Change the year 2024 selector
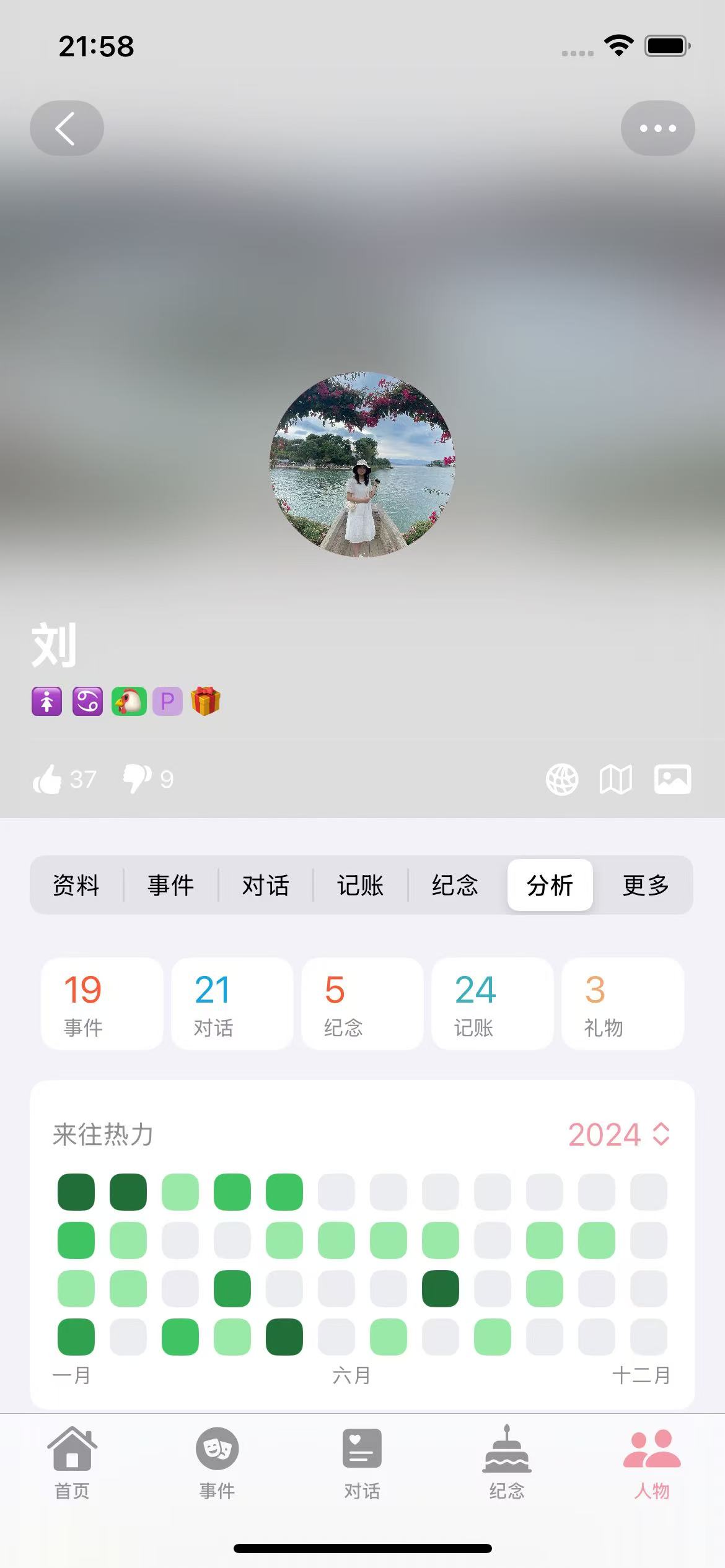Image resolution: width=725 pixels, height=1568 pixels. click(x=619, y=1135)
